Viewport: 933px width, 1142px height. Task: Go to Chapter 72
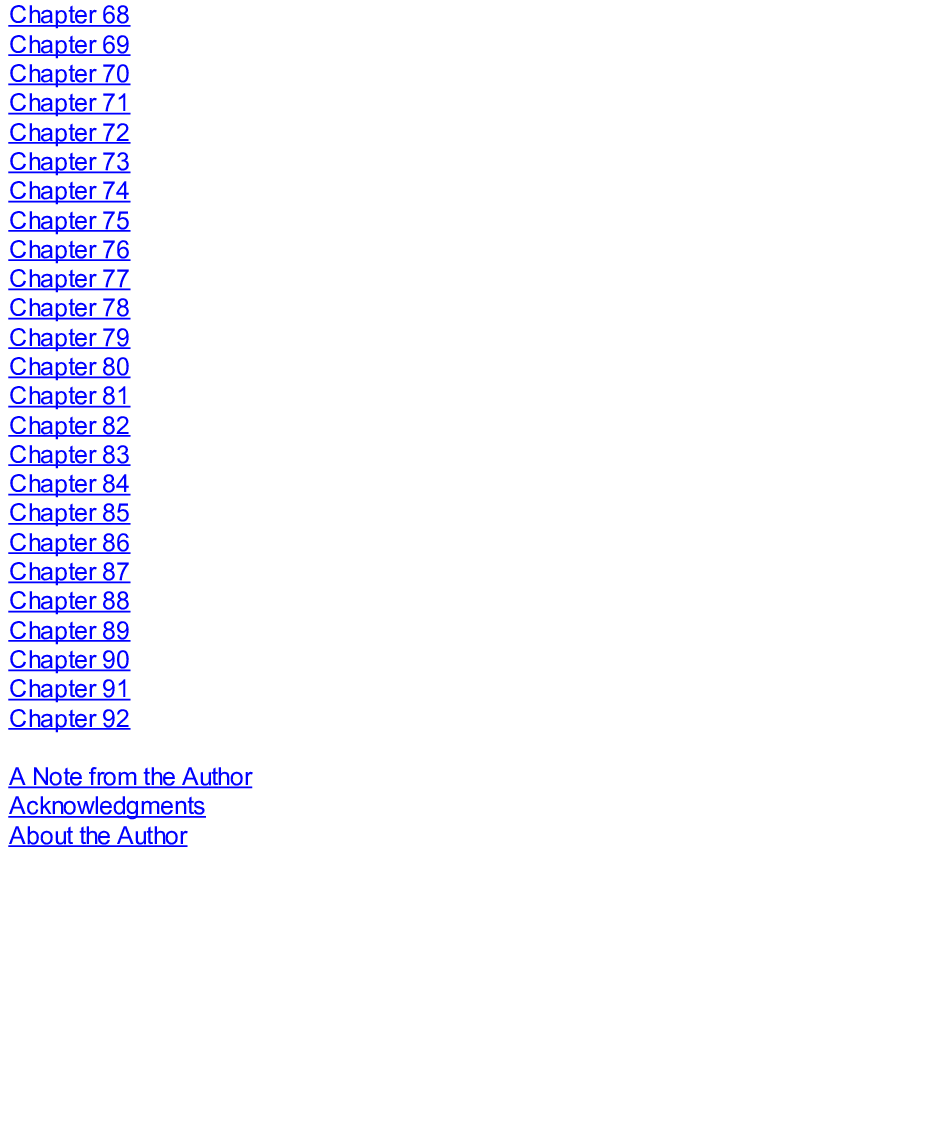(x=69, y=133)
